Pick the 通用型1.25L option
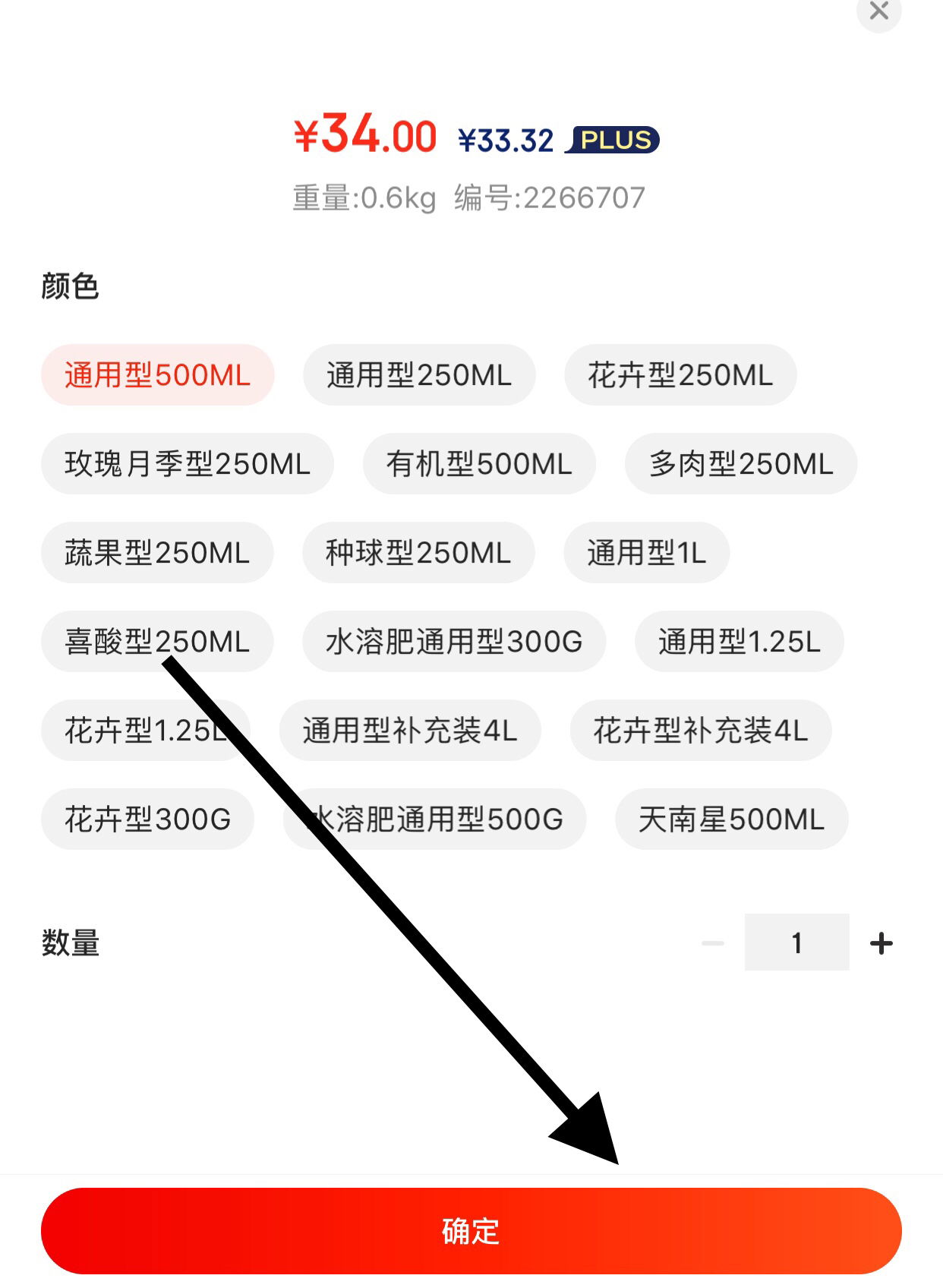The height and width of the screenshot is (1288, 943). coord(740,642)
